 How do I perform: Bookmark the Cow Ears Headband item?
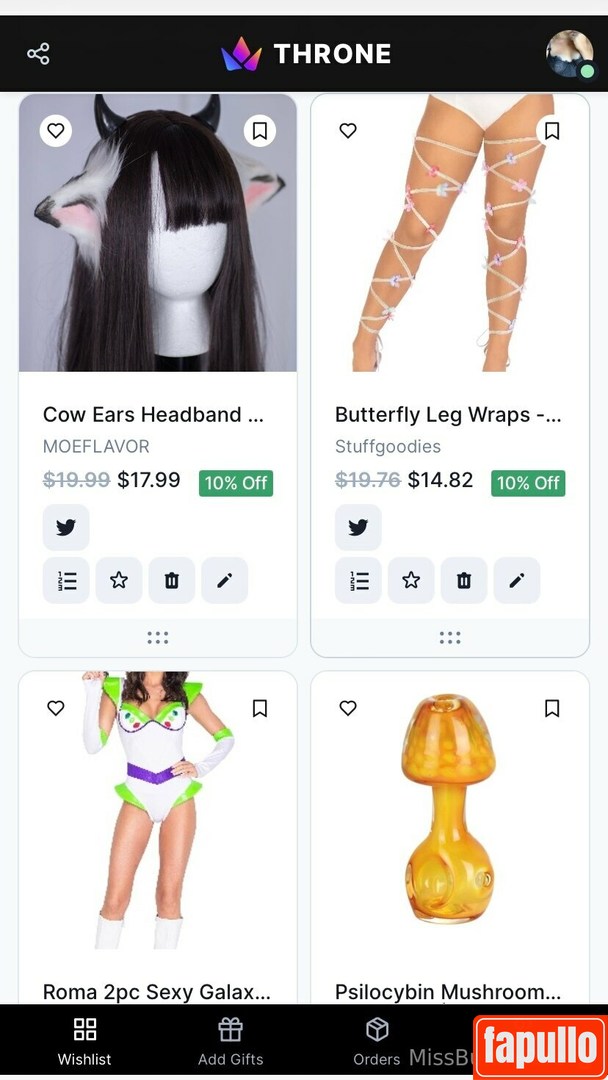[260, 131]
